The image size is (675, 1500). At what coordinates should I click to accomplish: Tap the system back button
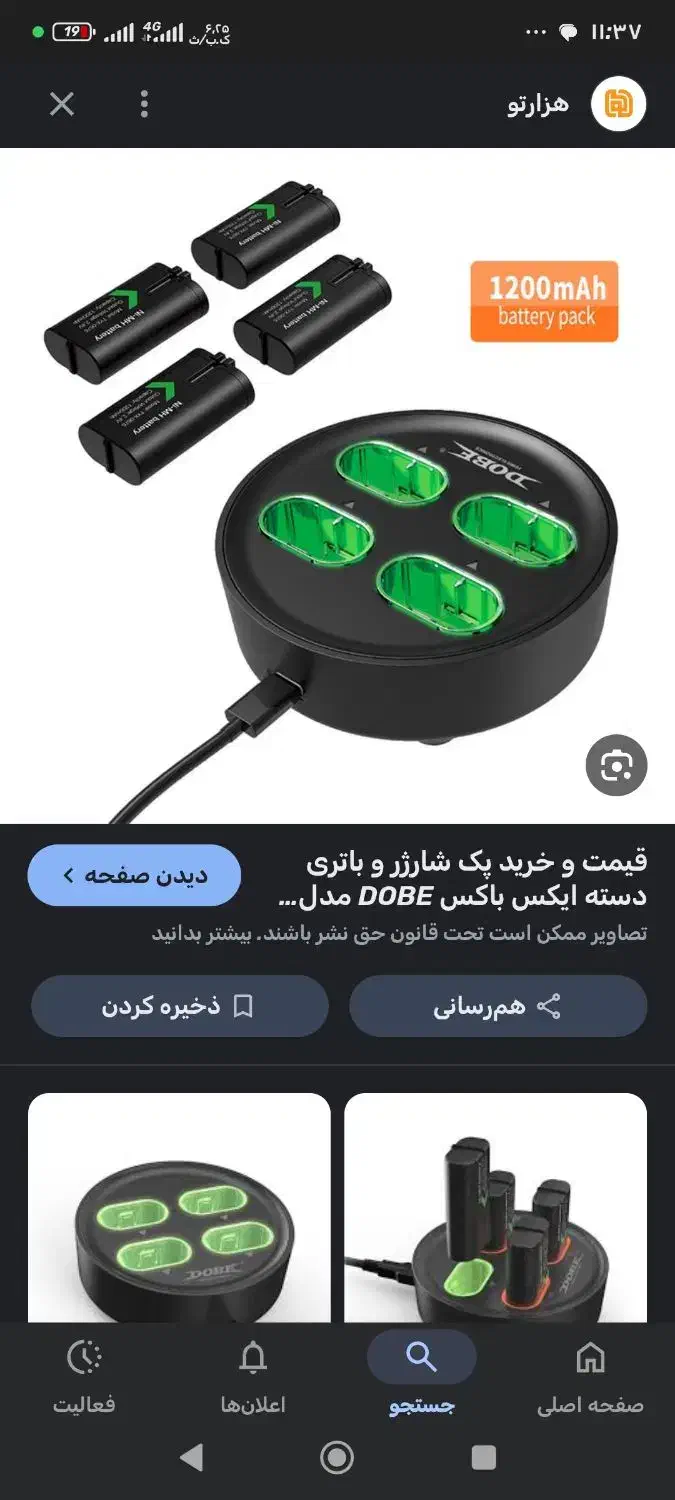pyautogui.click(x=191, y=1458)
